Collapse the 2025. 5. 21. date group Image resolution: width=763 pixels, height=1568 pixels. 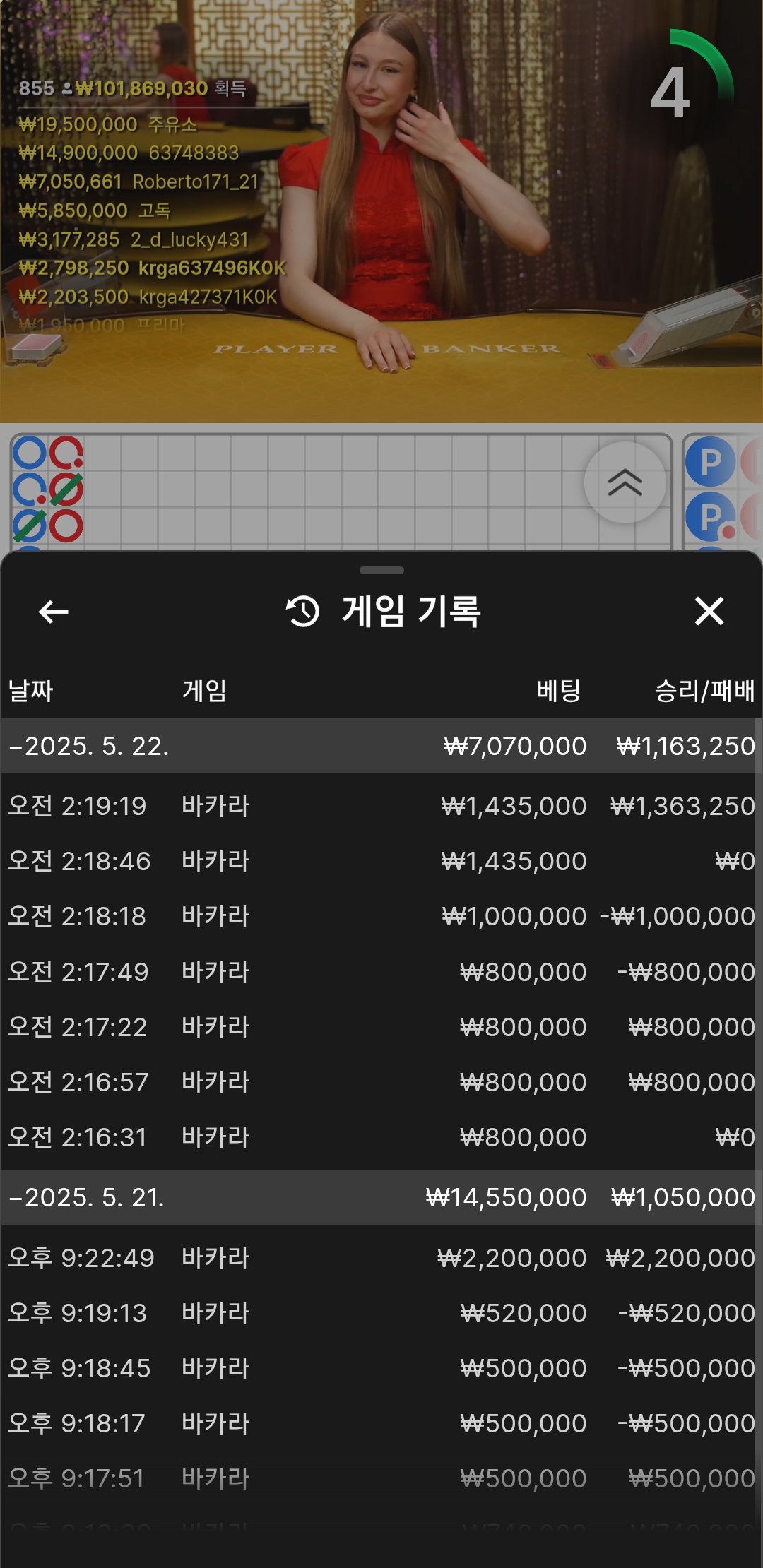coord(381,1197)
